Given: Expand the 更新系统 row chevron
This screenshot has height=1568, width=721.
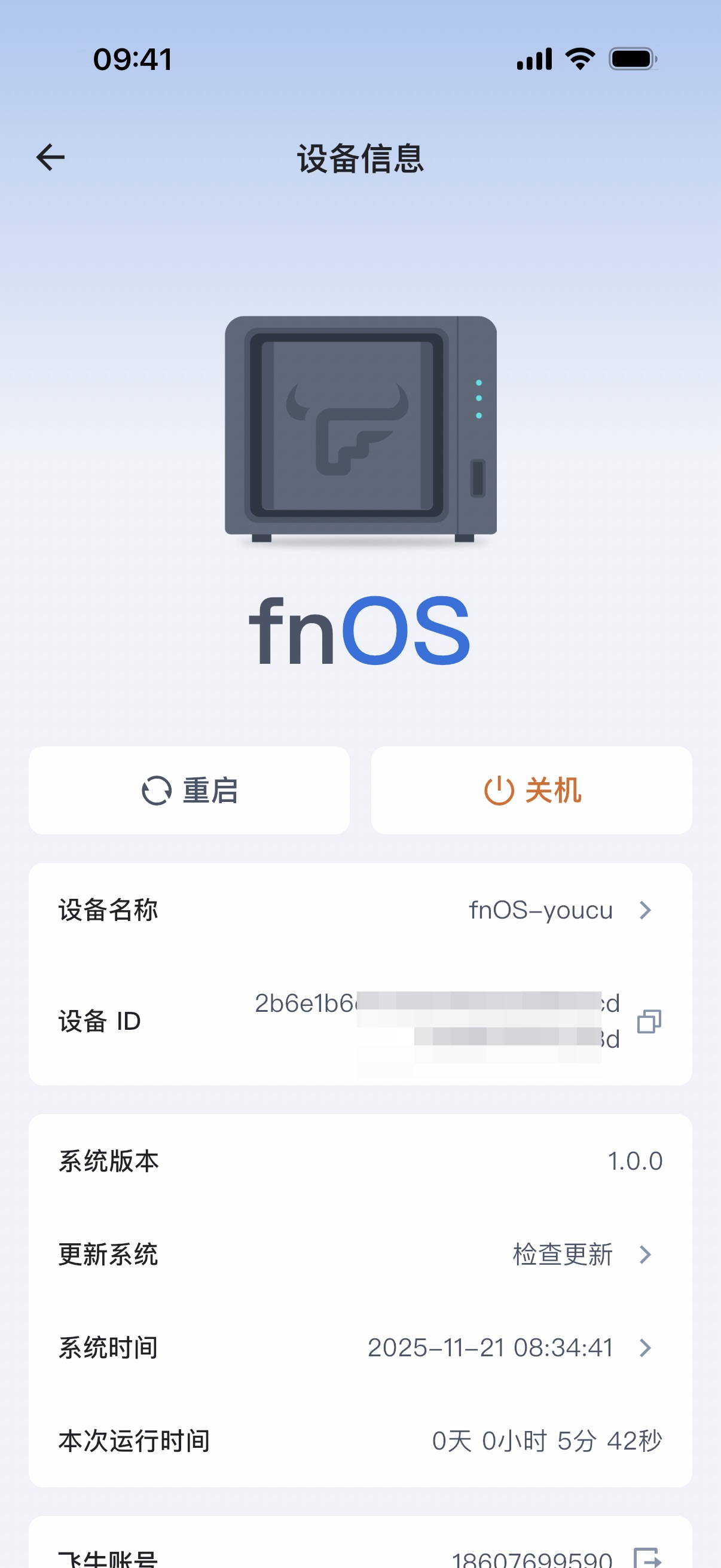Looking at the screenshot, I should (645, 1254).
